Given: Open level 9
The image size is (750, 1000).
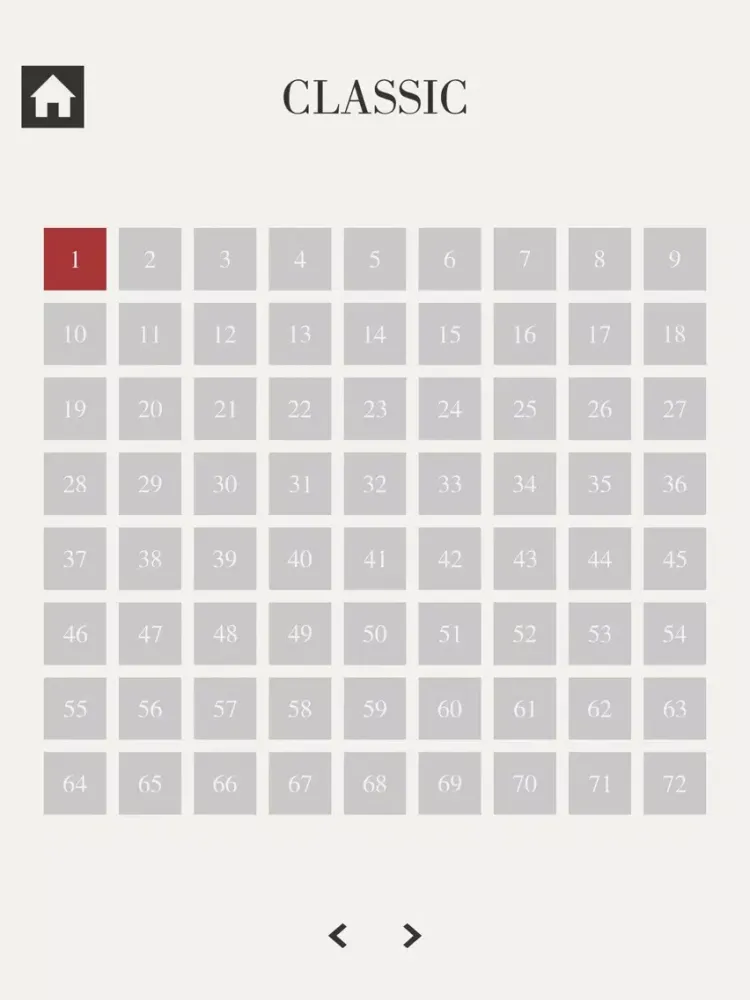Looking at the screenshot, I should click(x=675, y=259).
